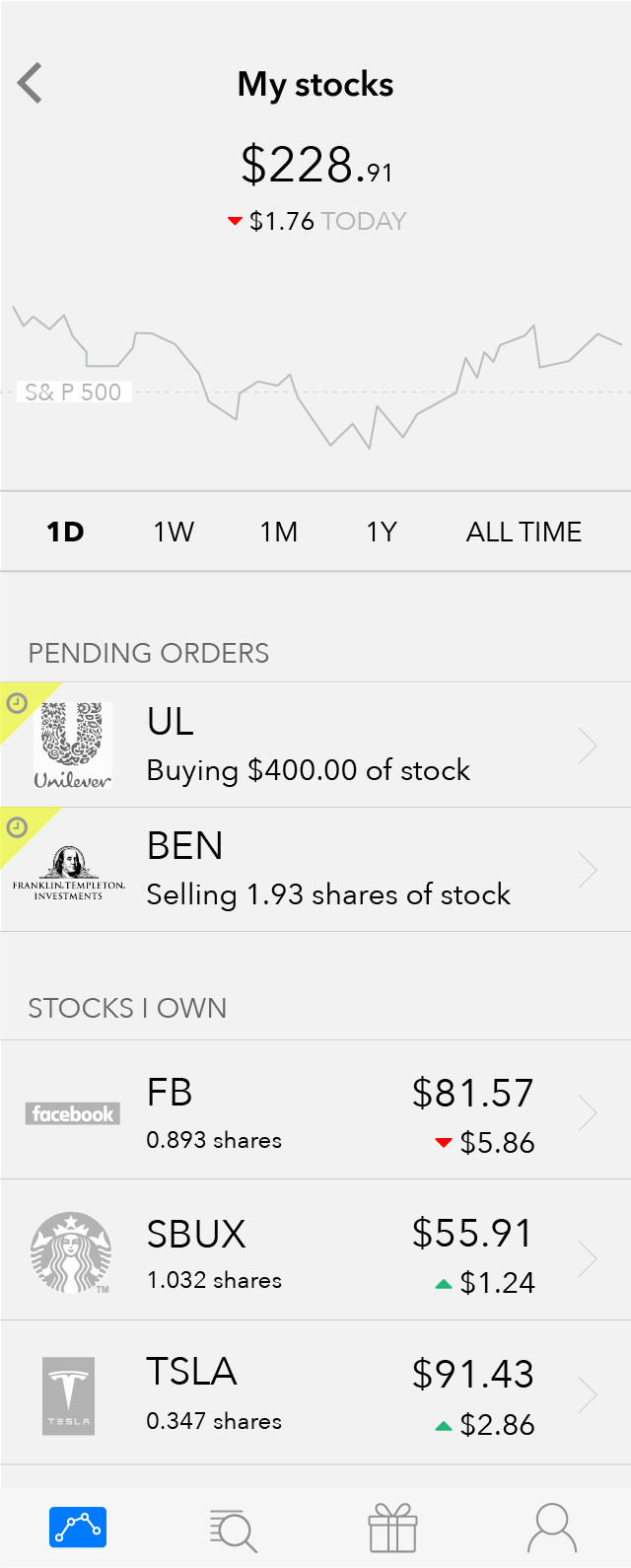Go back using the top-left arrow
The width and height of the screenshot is (631, 1568).
(30, 83)
